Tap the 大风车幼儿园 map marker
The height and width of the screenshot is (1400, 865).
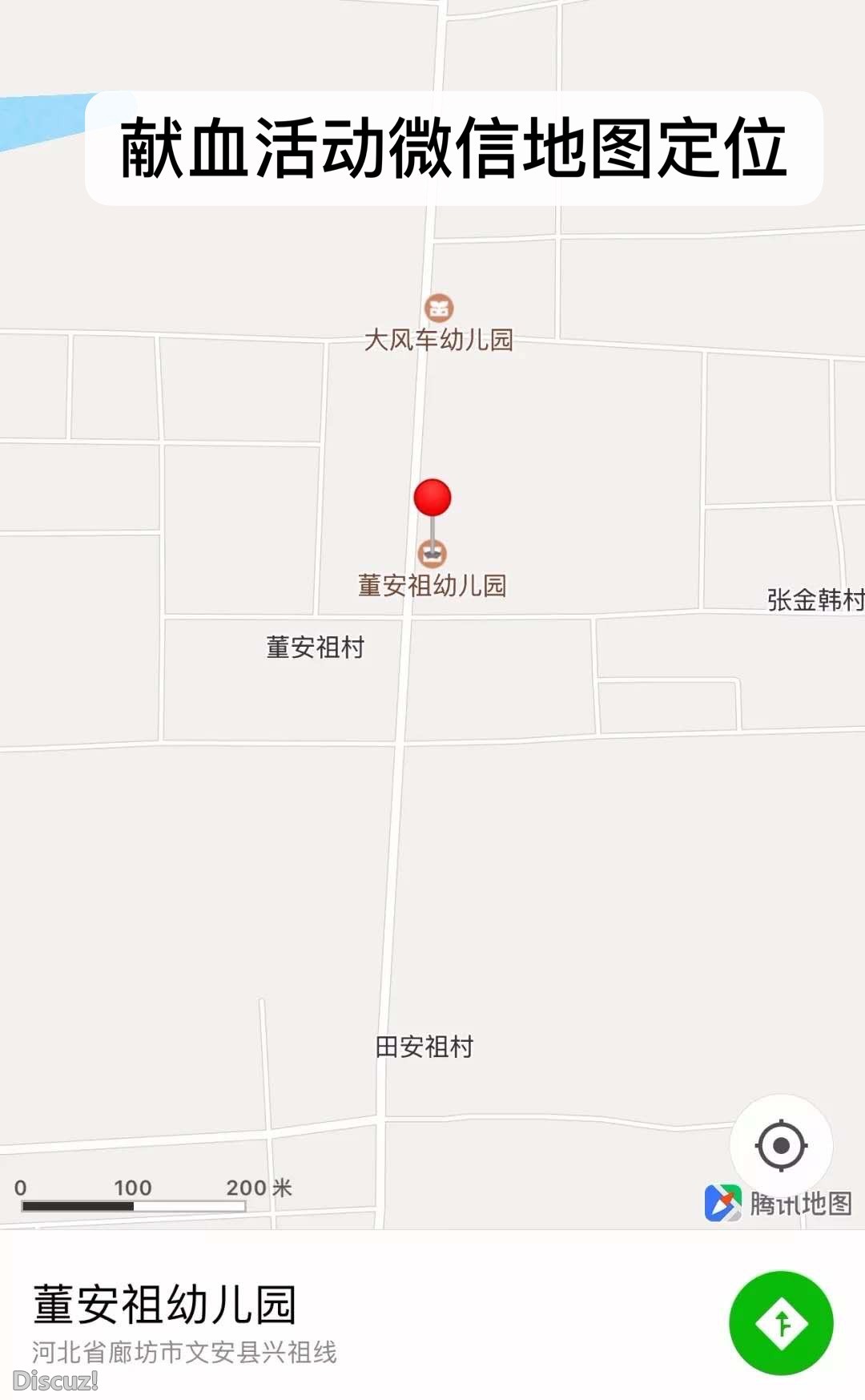[x=438, y=308]
